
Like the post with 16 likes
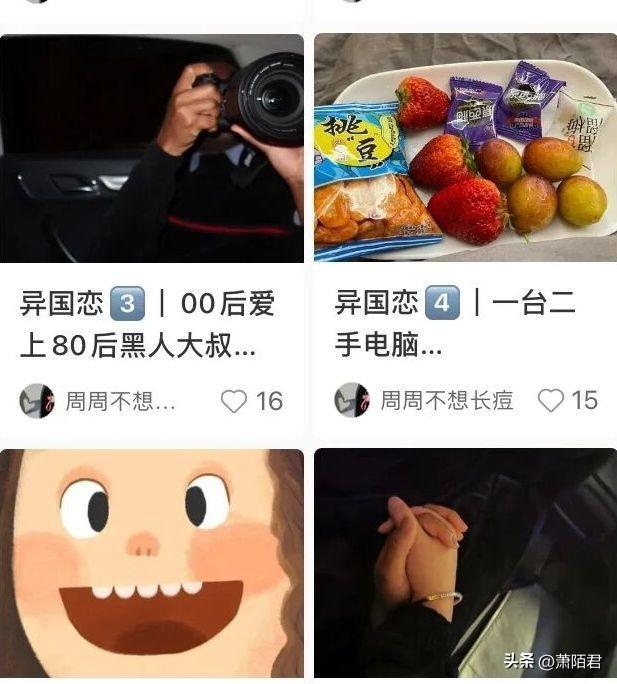[234, 401]
